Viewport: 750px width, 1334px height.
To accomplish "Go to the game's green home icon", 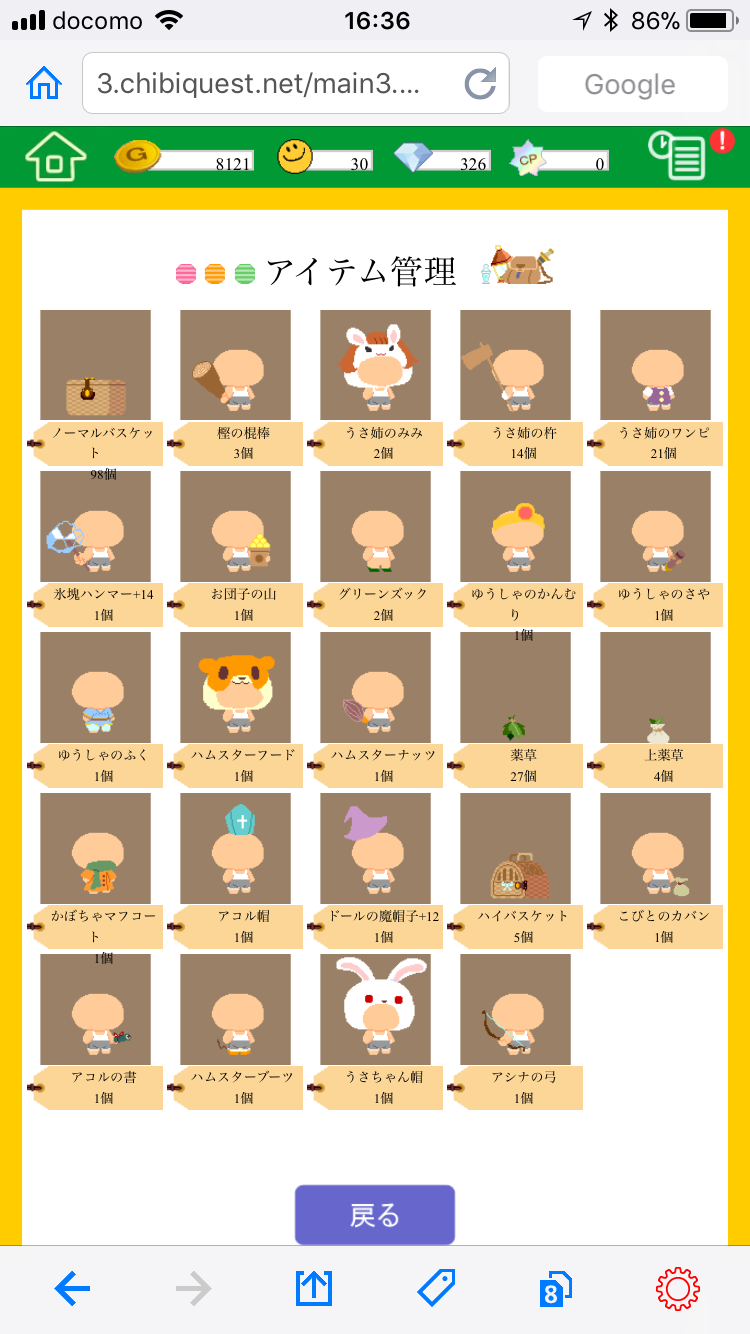I will pos(56,157).
